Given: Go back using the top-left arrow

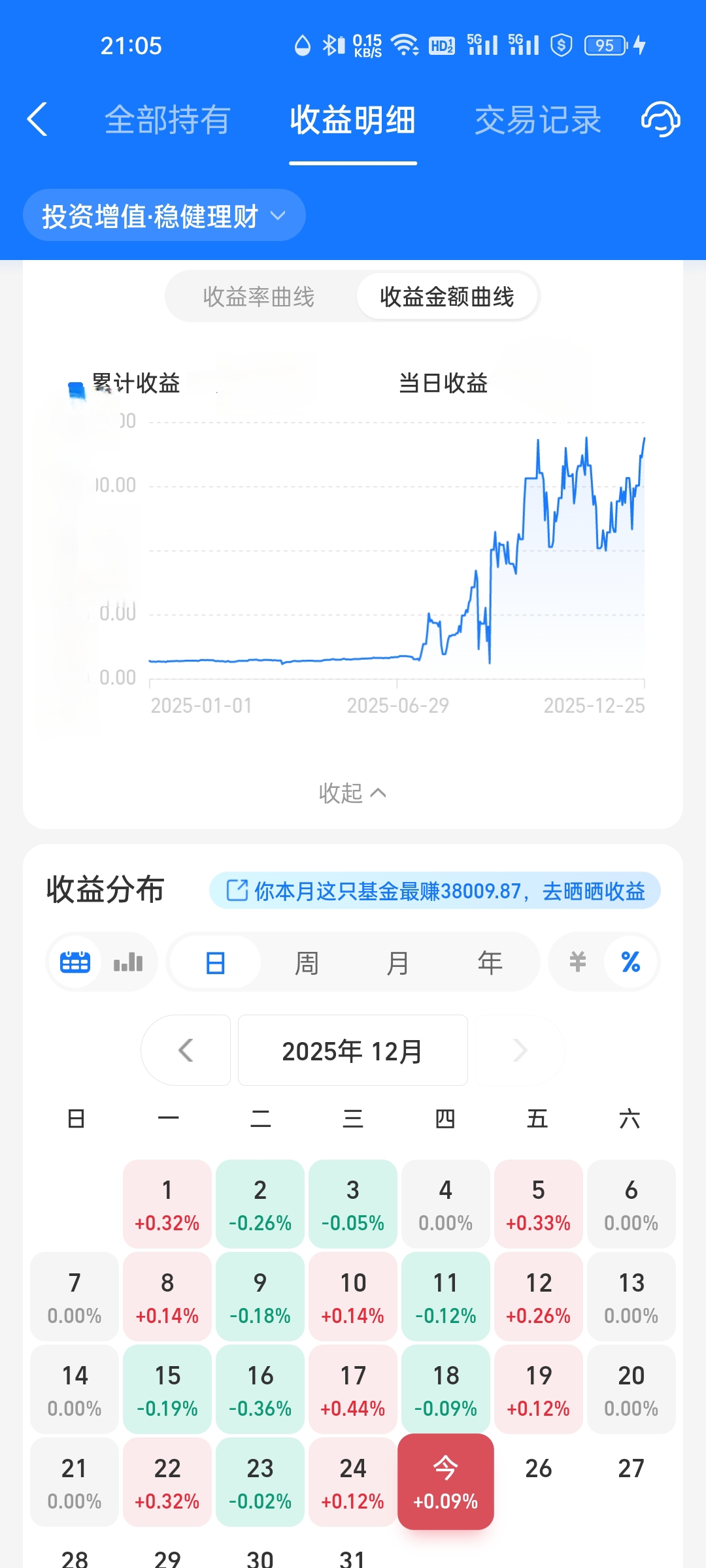Looking at the screenshot, I should (37, 120).
